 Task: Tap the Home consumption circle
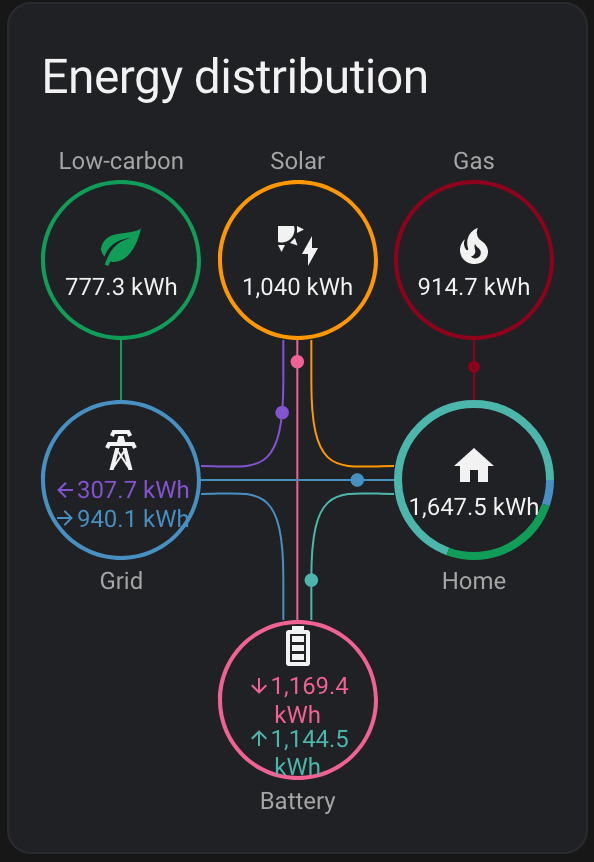pyautogui.click(x=474, y=480)
